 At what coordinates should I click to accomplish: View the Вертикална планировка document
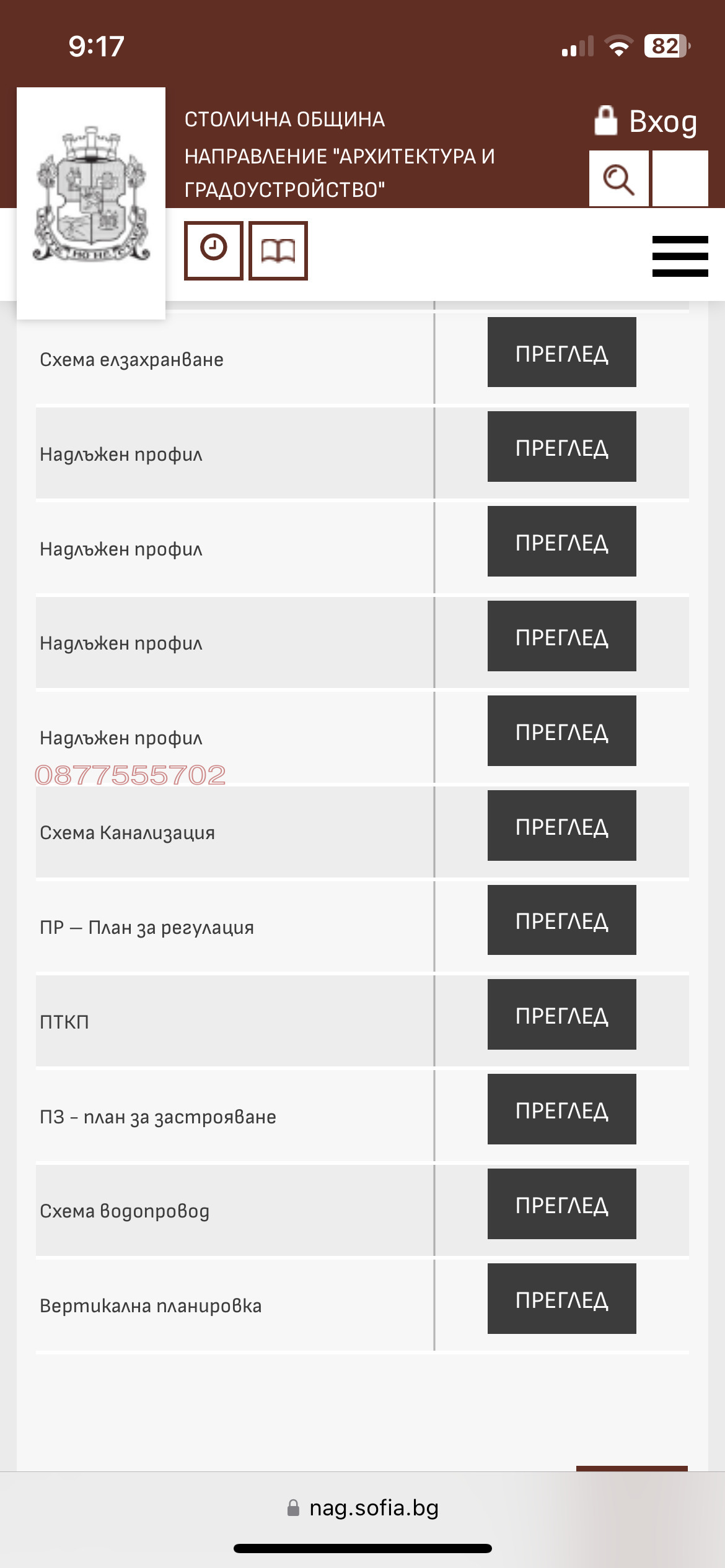[561, 1299]
